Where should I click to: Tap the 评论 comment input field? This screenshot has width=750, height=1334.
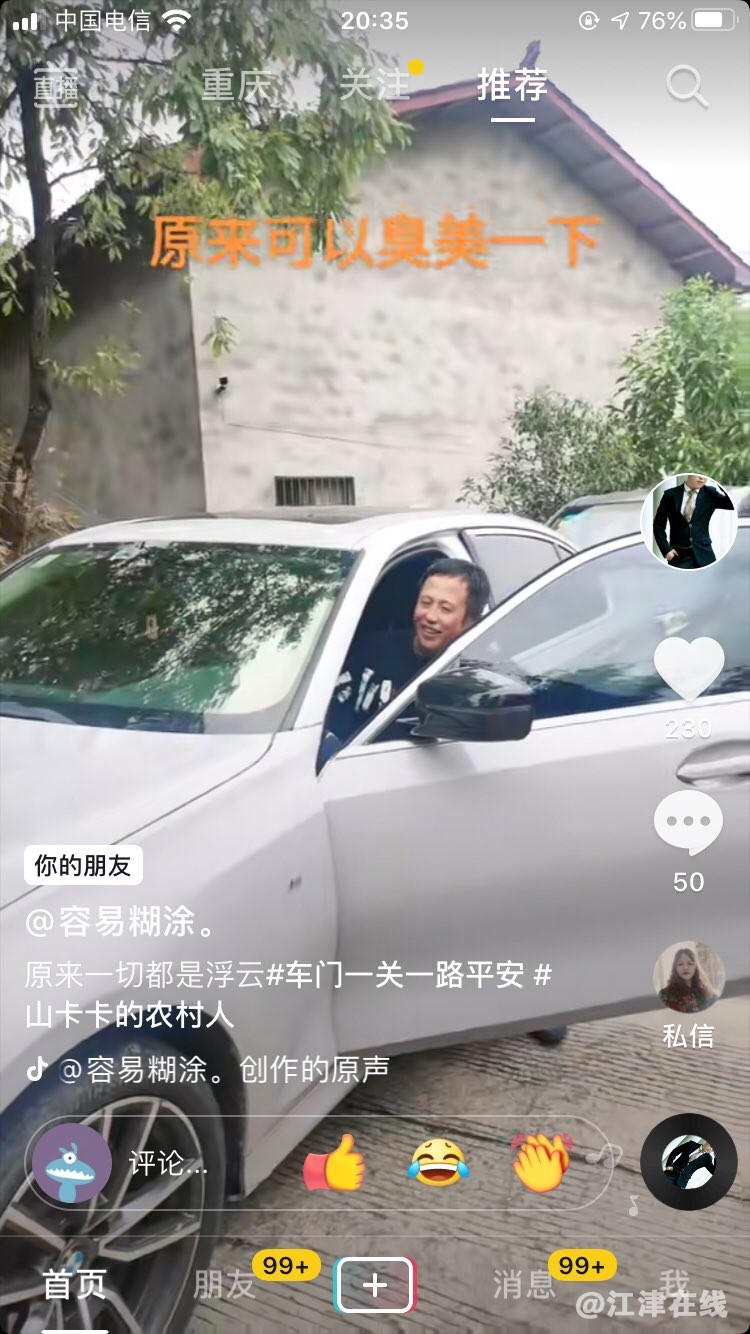[168, 1163]
